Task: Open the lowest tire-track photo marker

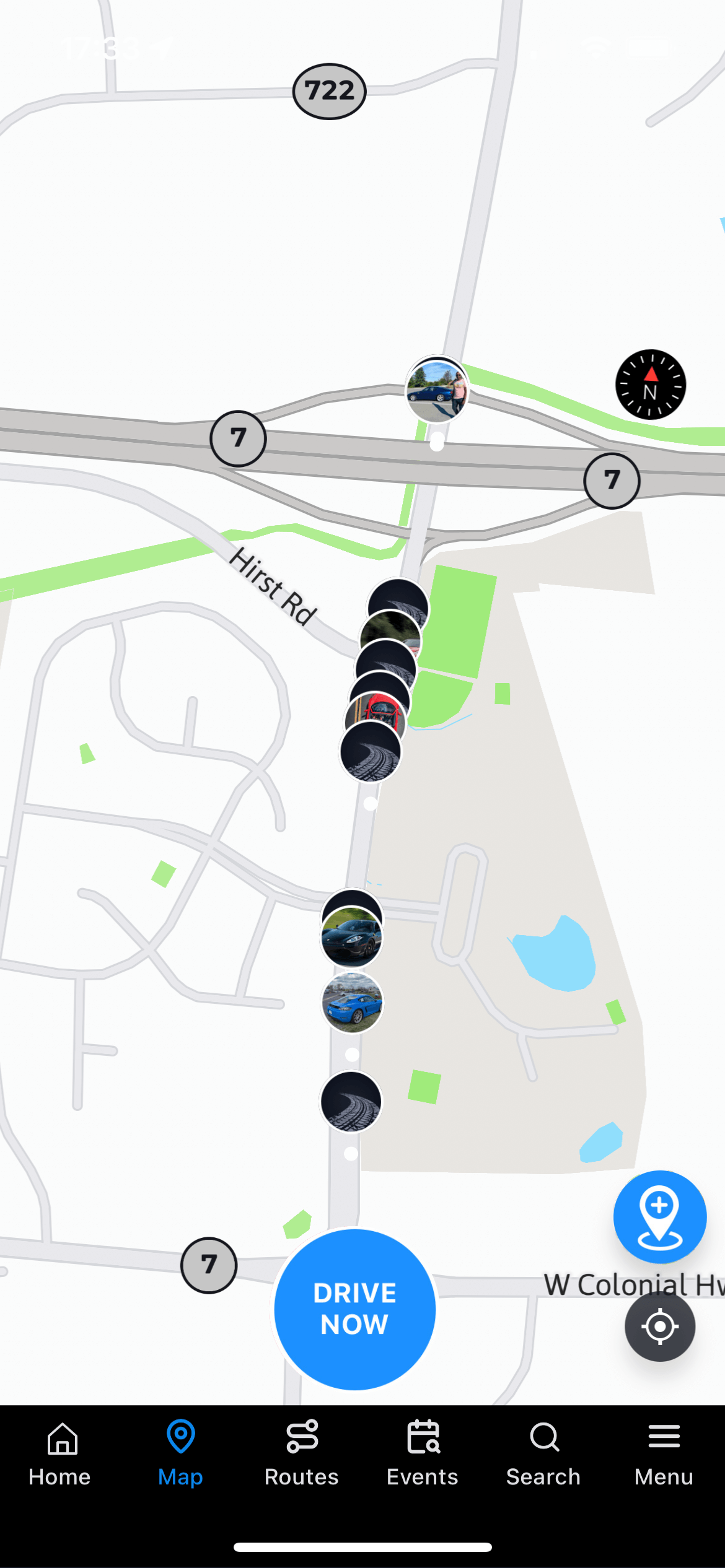Action: (349, 1102)
